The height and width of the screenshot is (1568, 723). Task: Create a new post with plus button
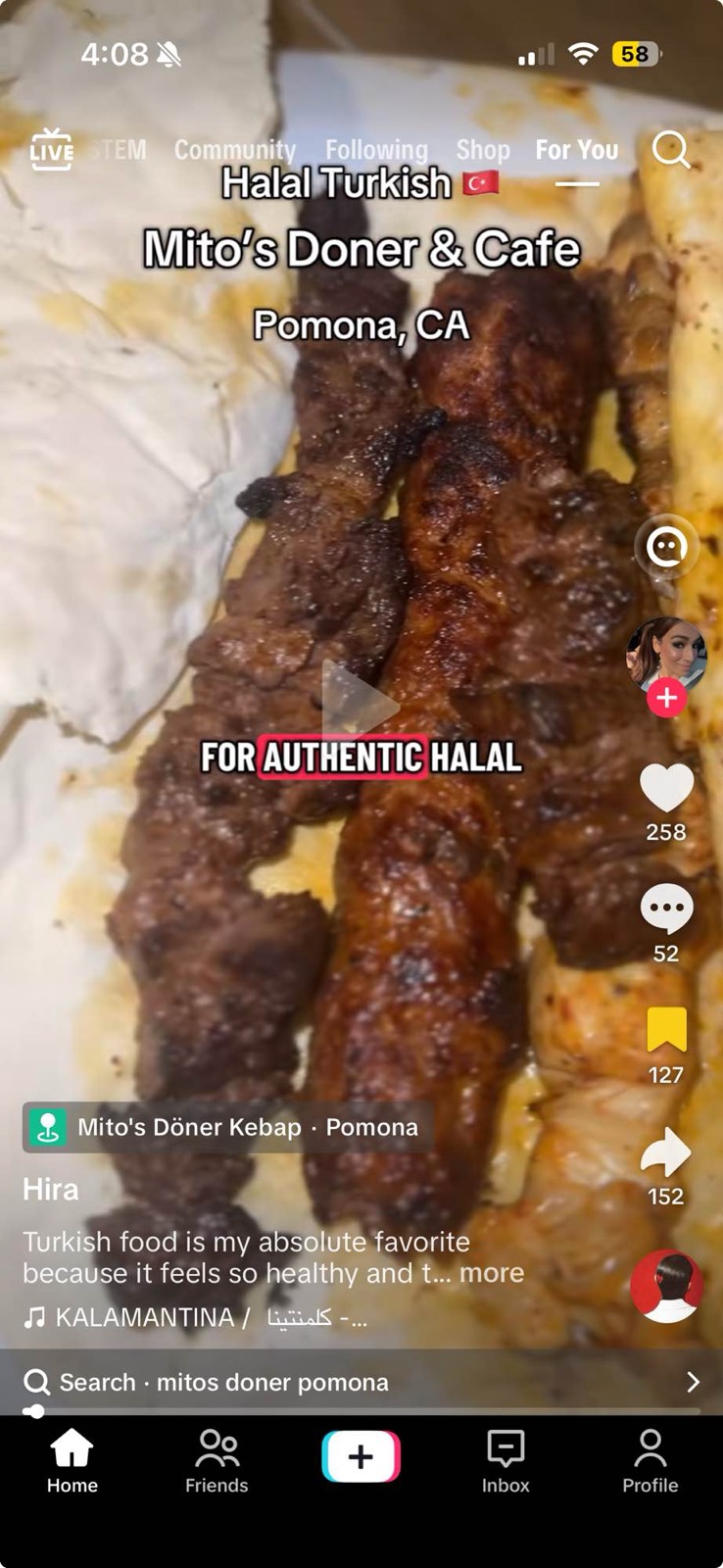[361, 1457]
